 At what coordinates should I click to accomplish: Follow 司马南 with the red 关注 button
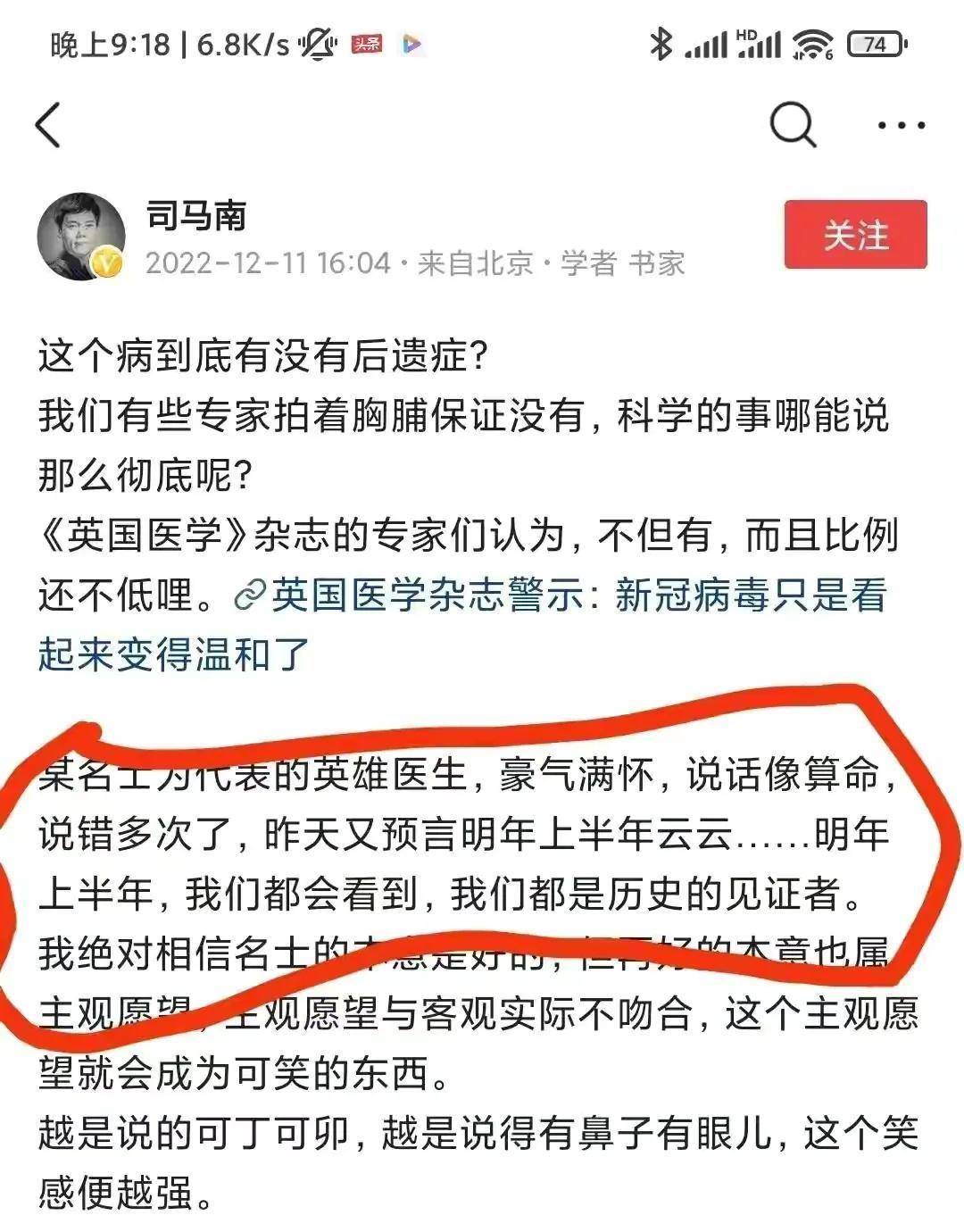click(855, 235)
